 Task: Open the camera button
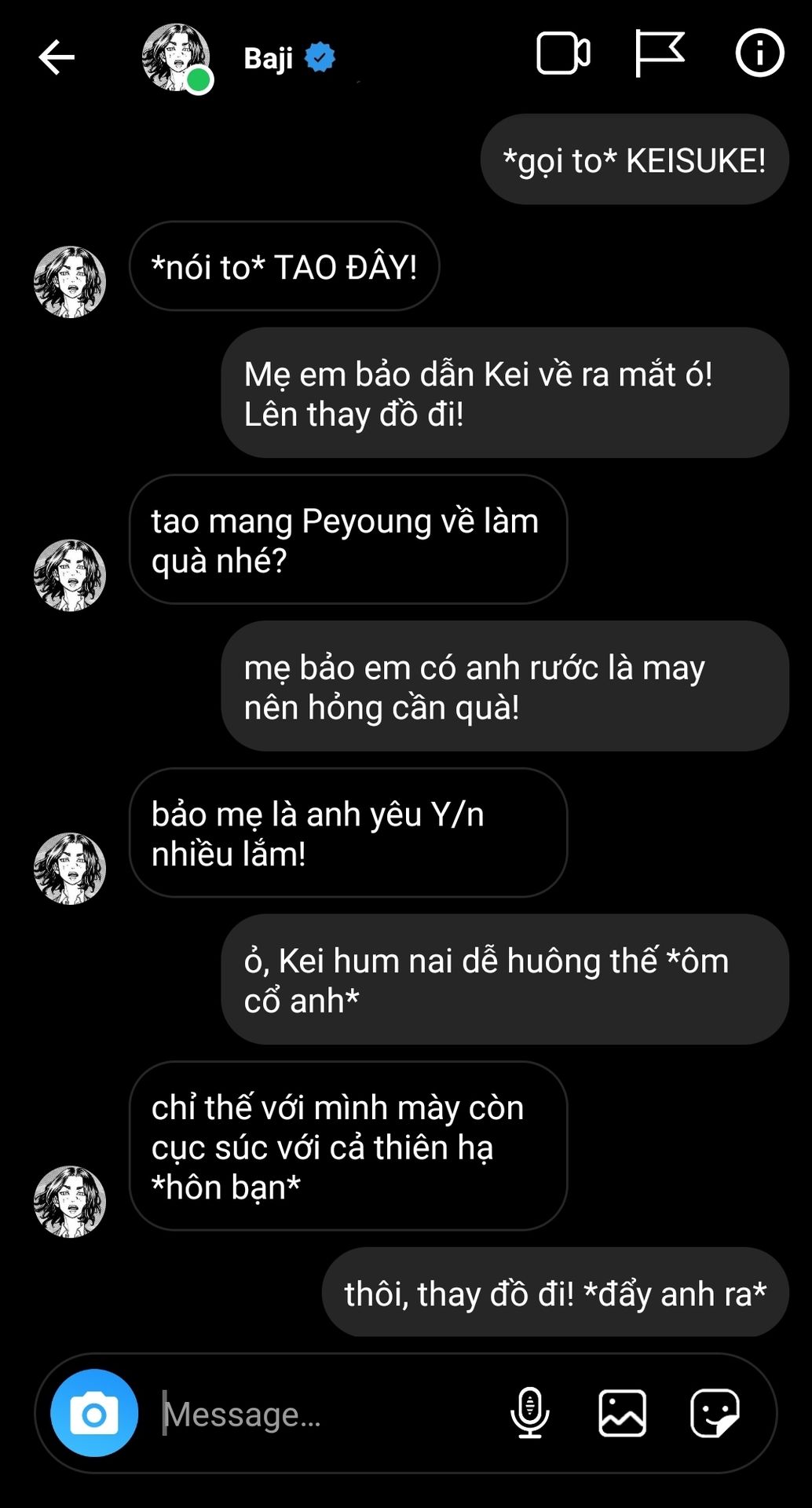[94, 1414]
